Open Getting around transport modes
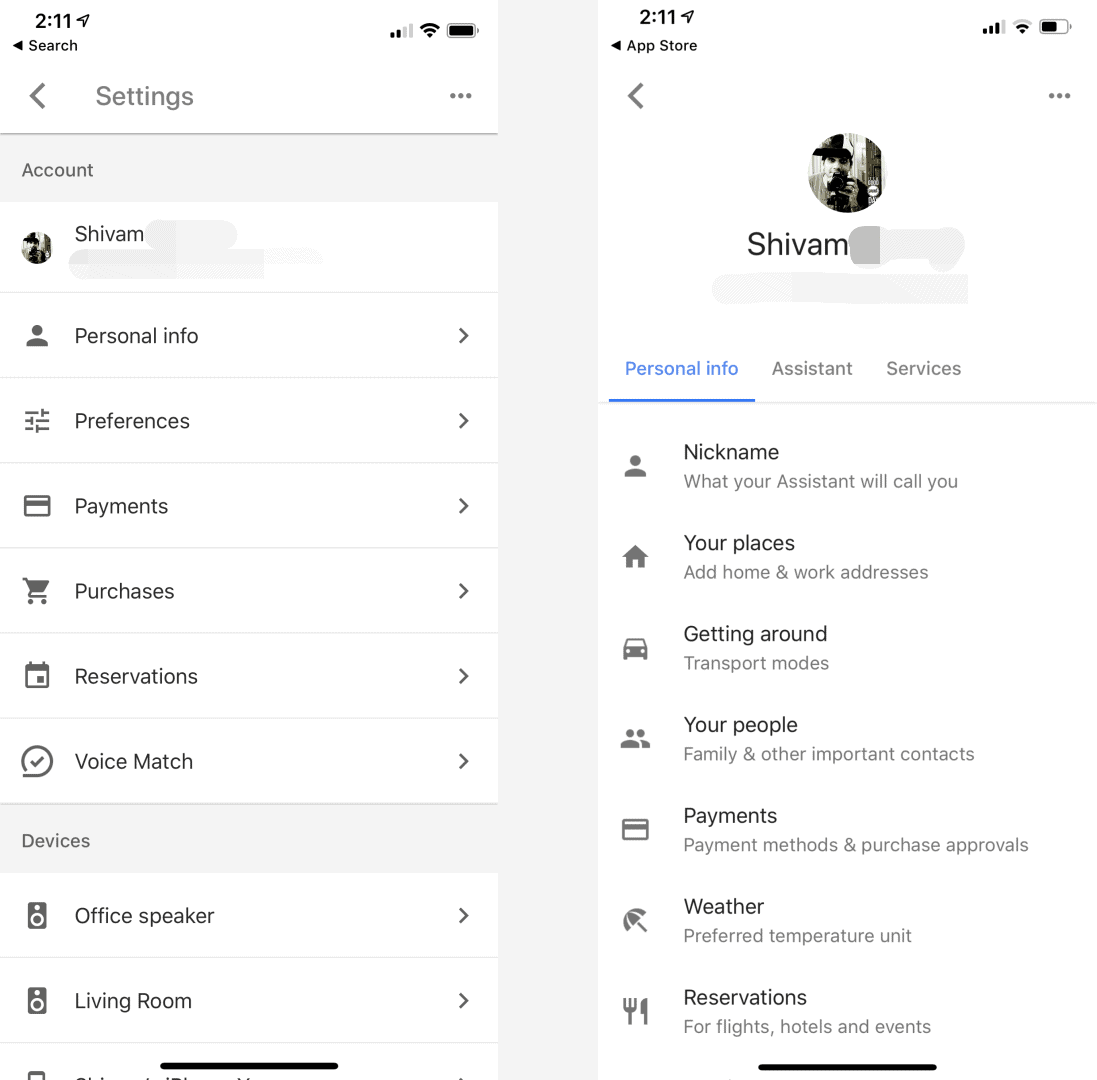This screenshot has width=1097, height=1080. pos(847,648)
